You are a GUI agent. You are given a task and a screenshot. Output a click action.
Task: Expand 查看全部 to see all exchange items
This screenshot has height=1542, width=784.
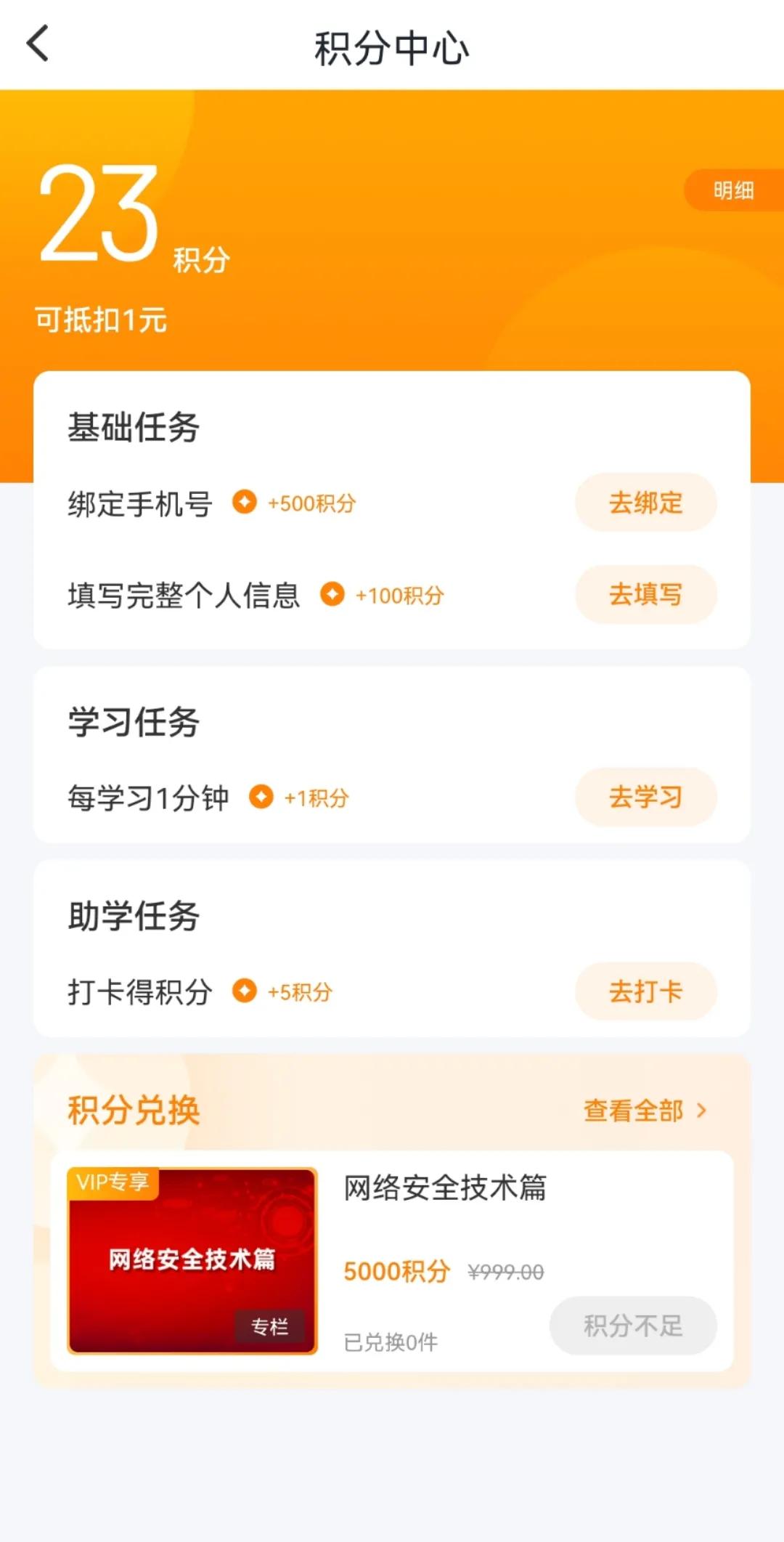tap(632, 1109)
